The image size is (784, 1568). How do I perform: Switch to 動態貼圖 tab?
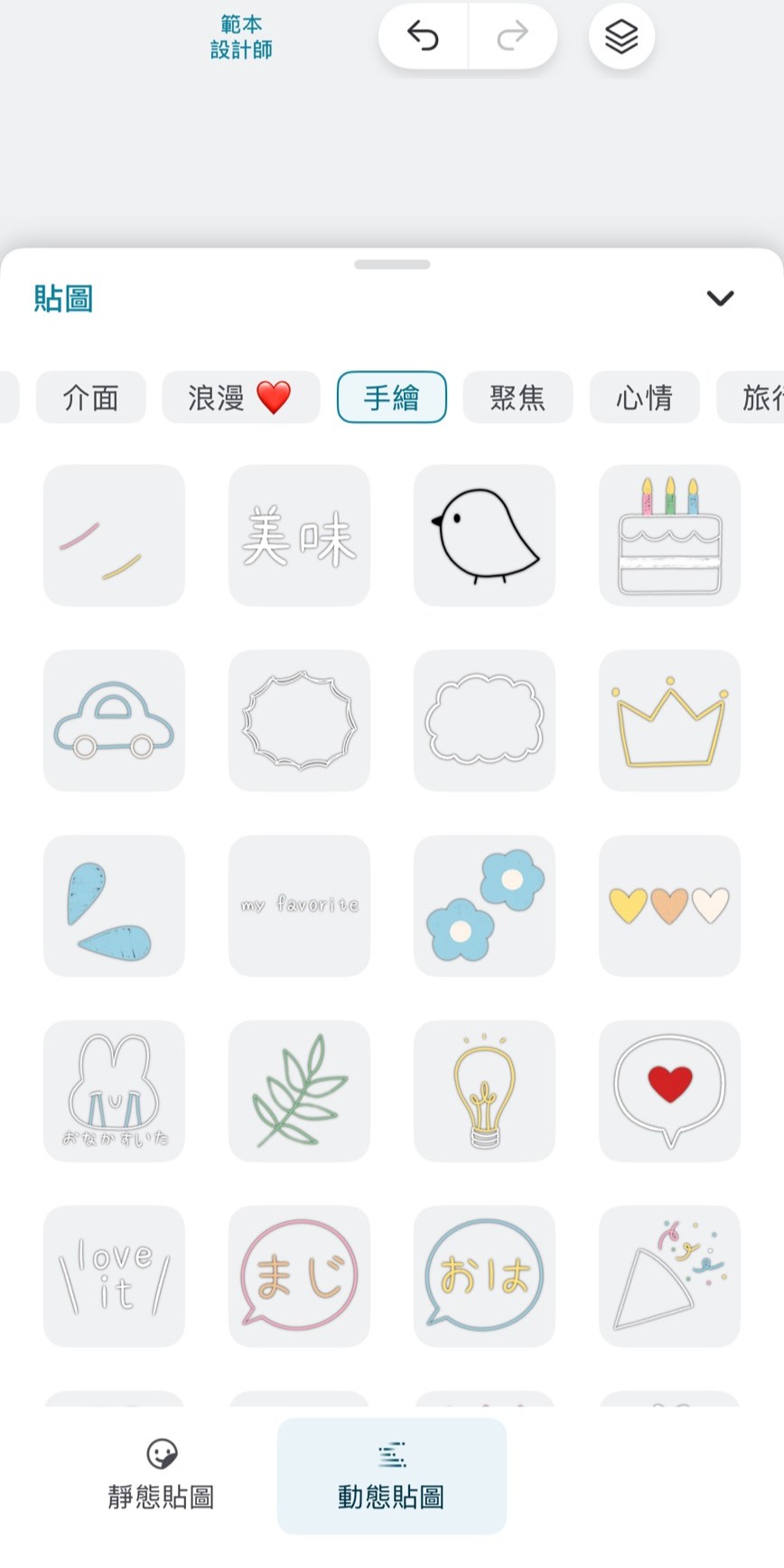point(391,1476)
